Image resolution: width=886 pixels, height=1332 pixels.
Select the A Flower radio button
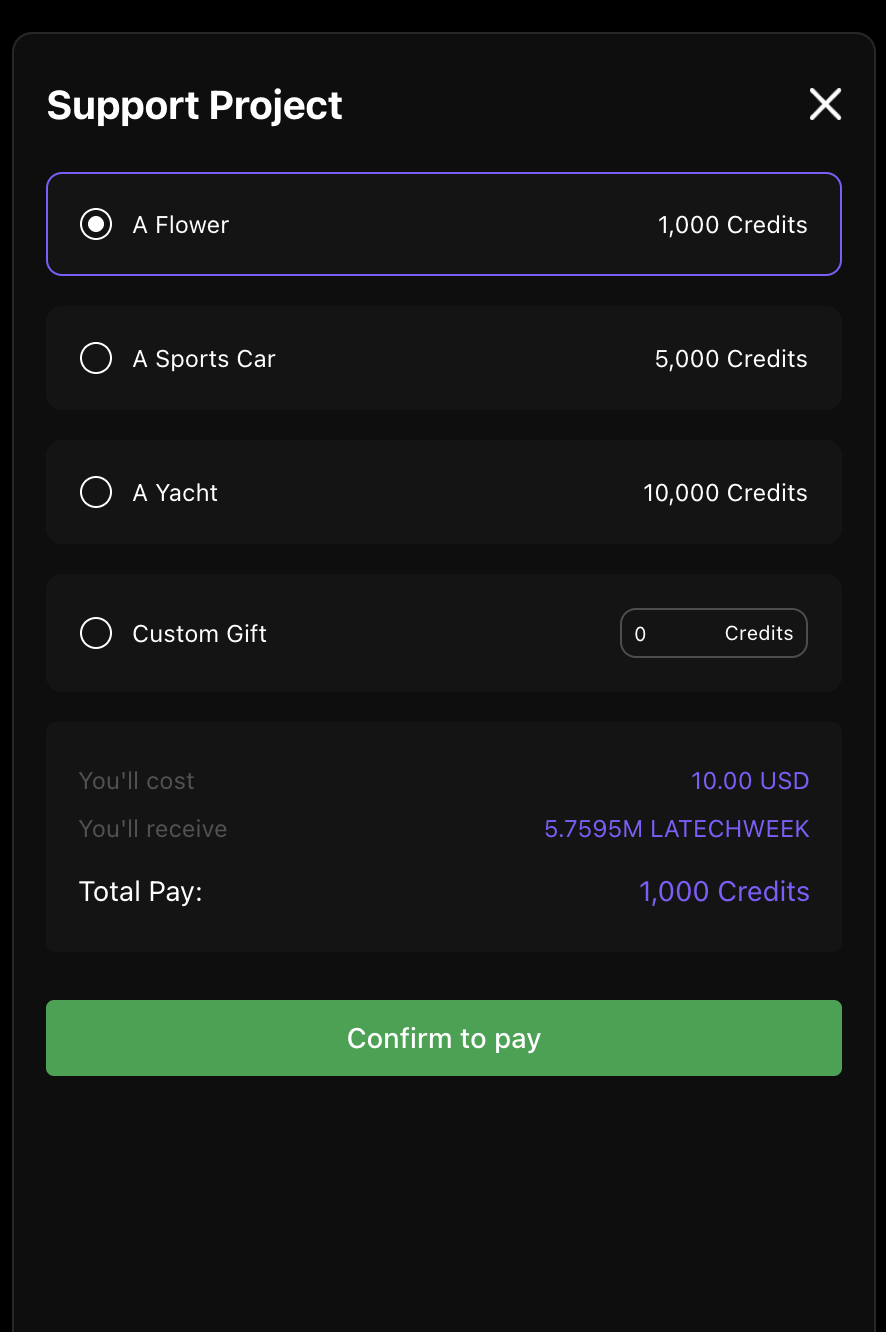(95, 224)
